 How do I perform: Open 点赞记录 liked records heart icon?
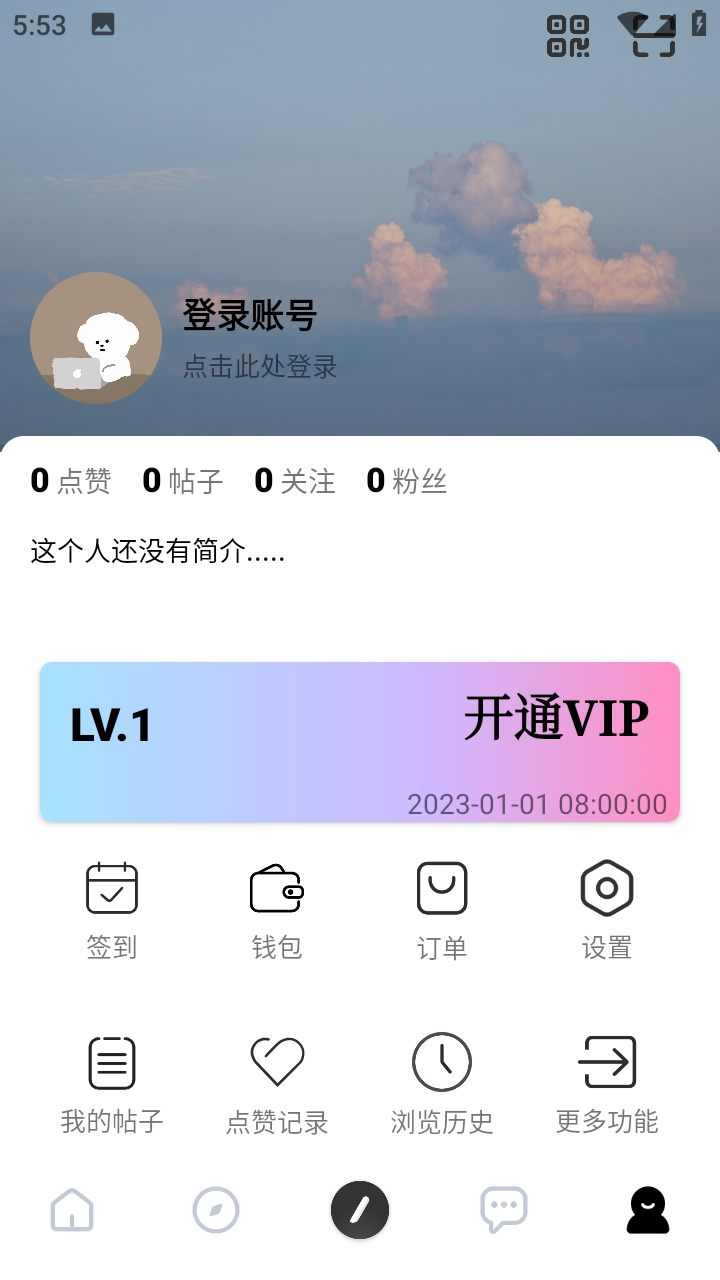276,1062
